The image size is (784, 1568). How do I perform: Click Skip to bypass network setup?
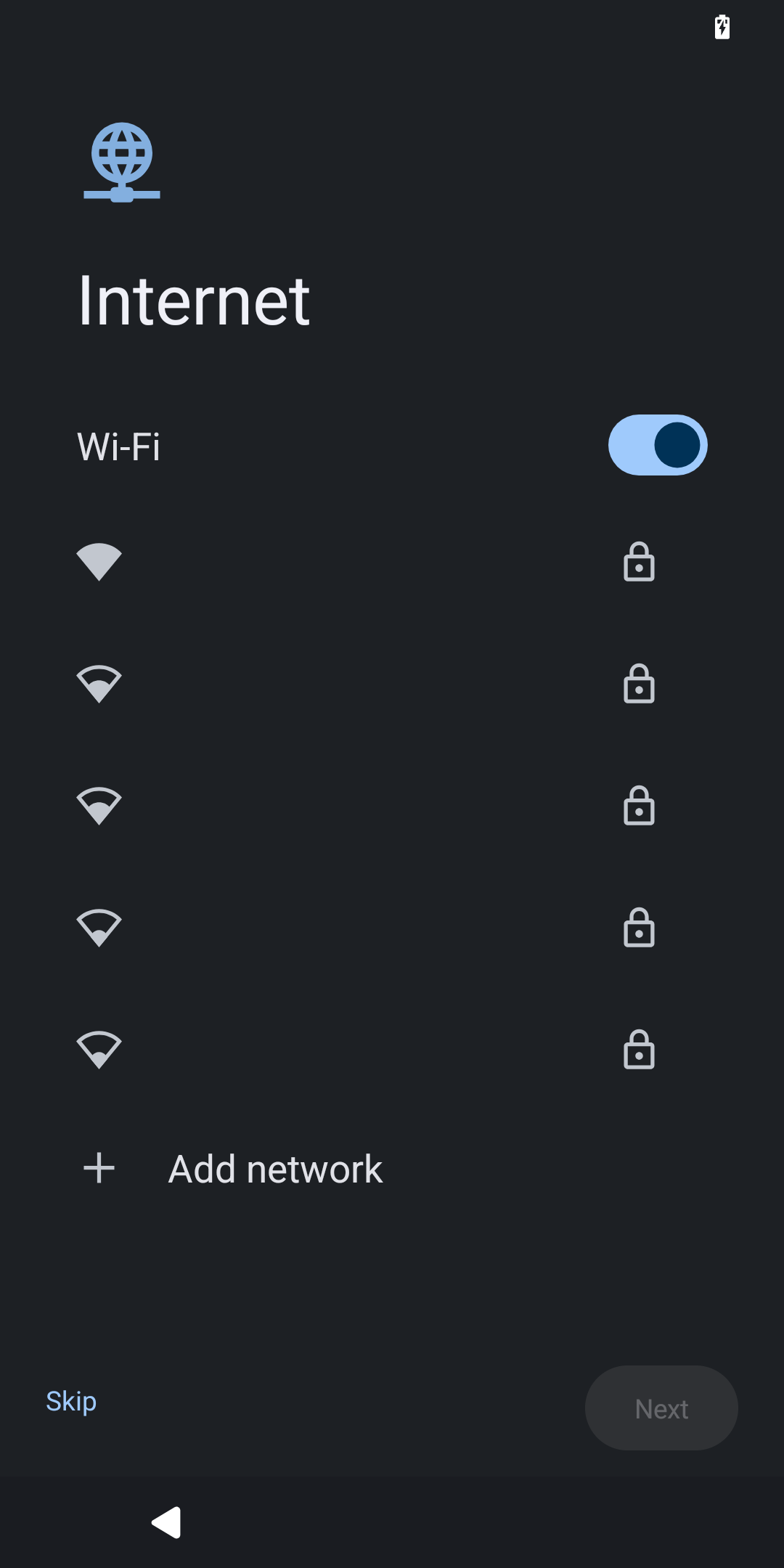[x=71, y=1401]
